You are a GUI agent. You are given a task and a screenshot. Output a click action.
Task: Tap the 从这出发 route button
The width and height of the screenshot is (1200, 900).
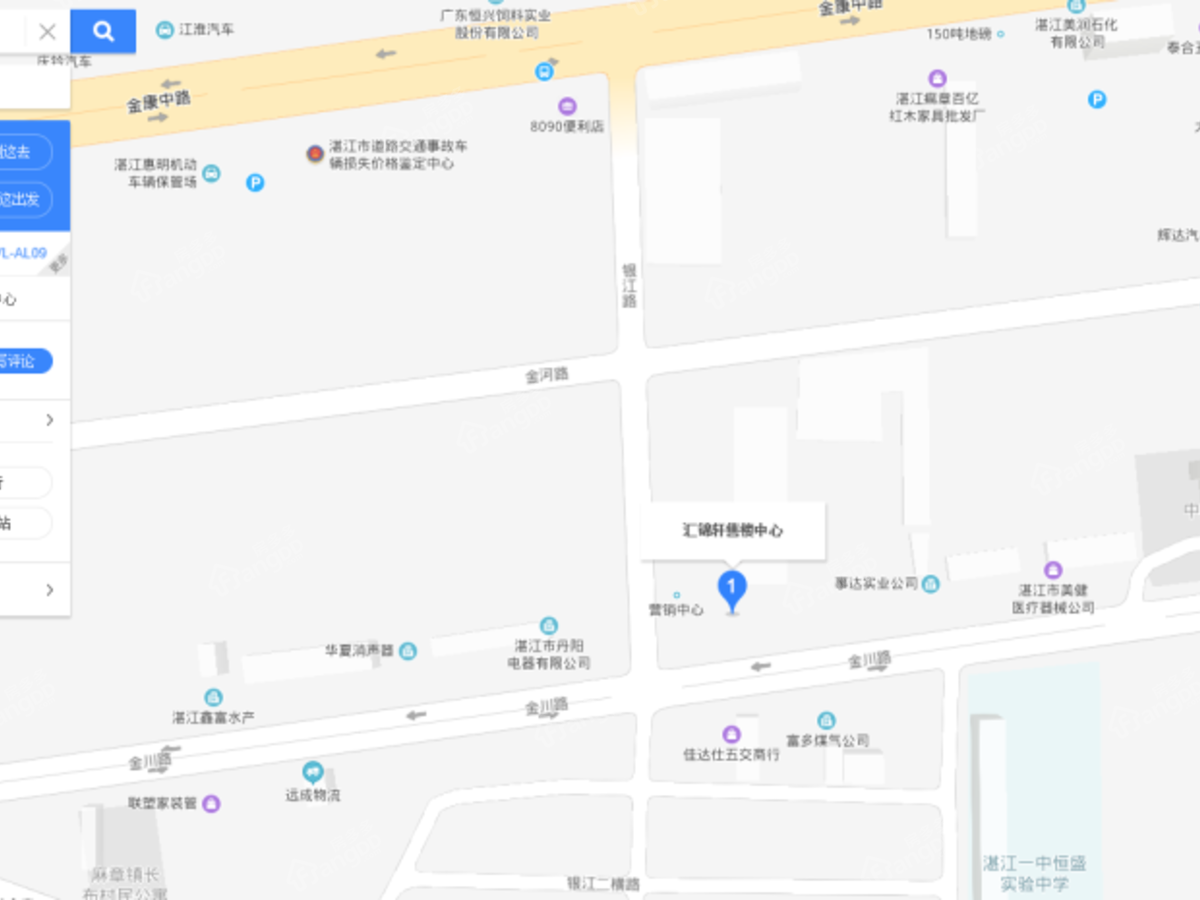[20, 199]
